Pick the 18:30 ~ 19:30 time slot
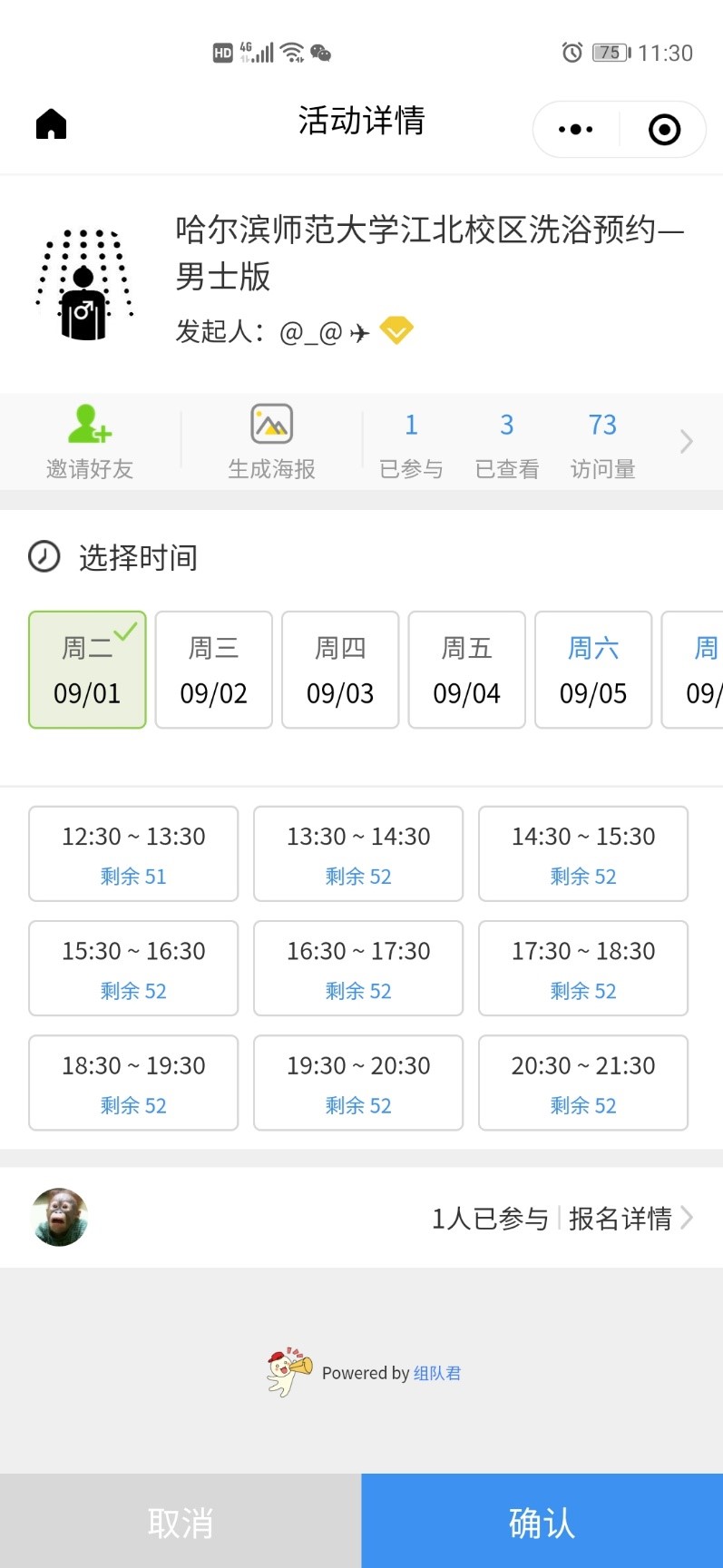The height and width of the screenshot is (1568, 723). tap(133, 1083)
